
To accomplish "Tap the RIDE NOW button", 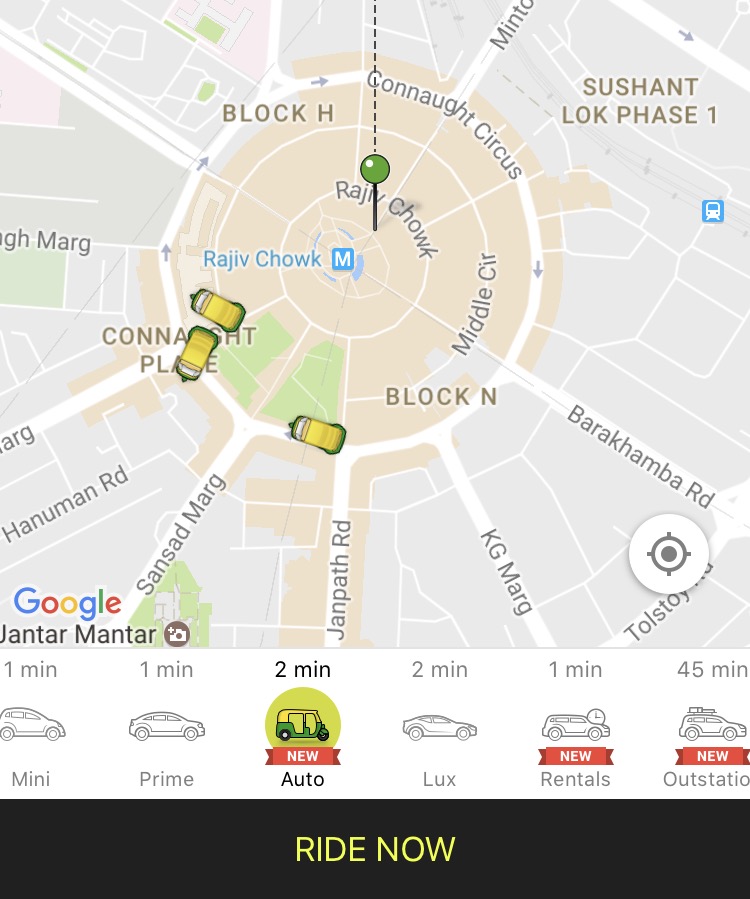I will [x=375, y=849].
